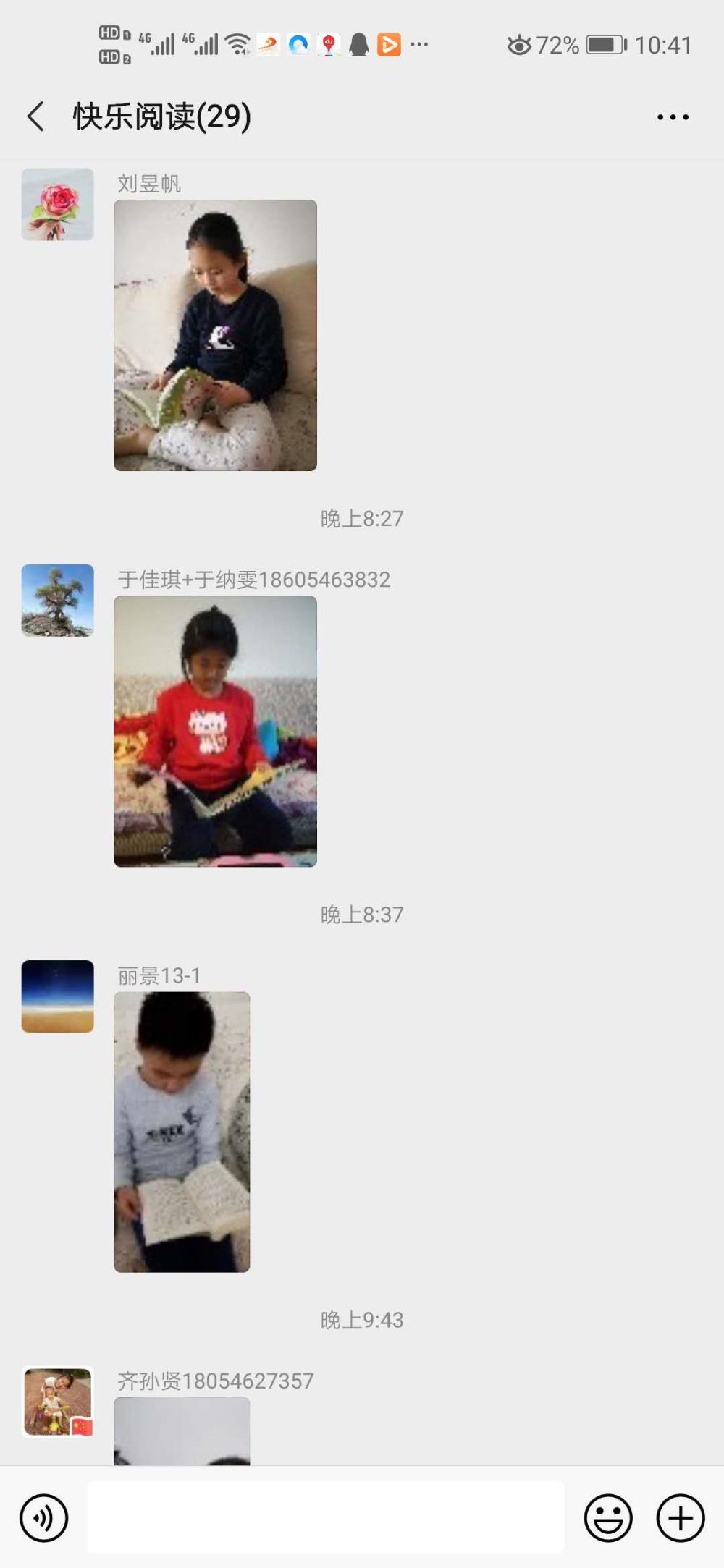
Task: Tap 丽景13-1's avatar
Action: [x=58, y=996]
